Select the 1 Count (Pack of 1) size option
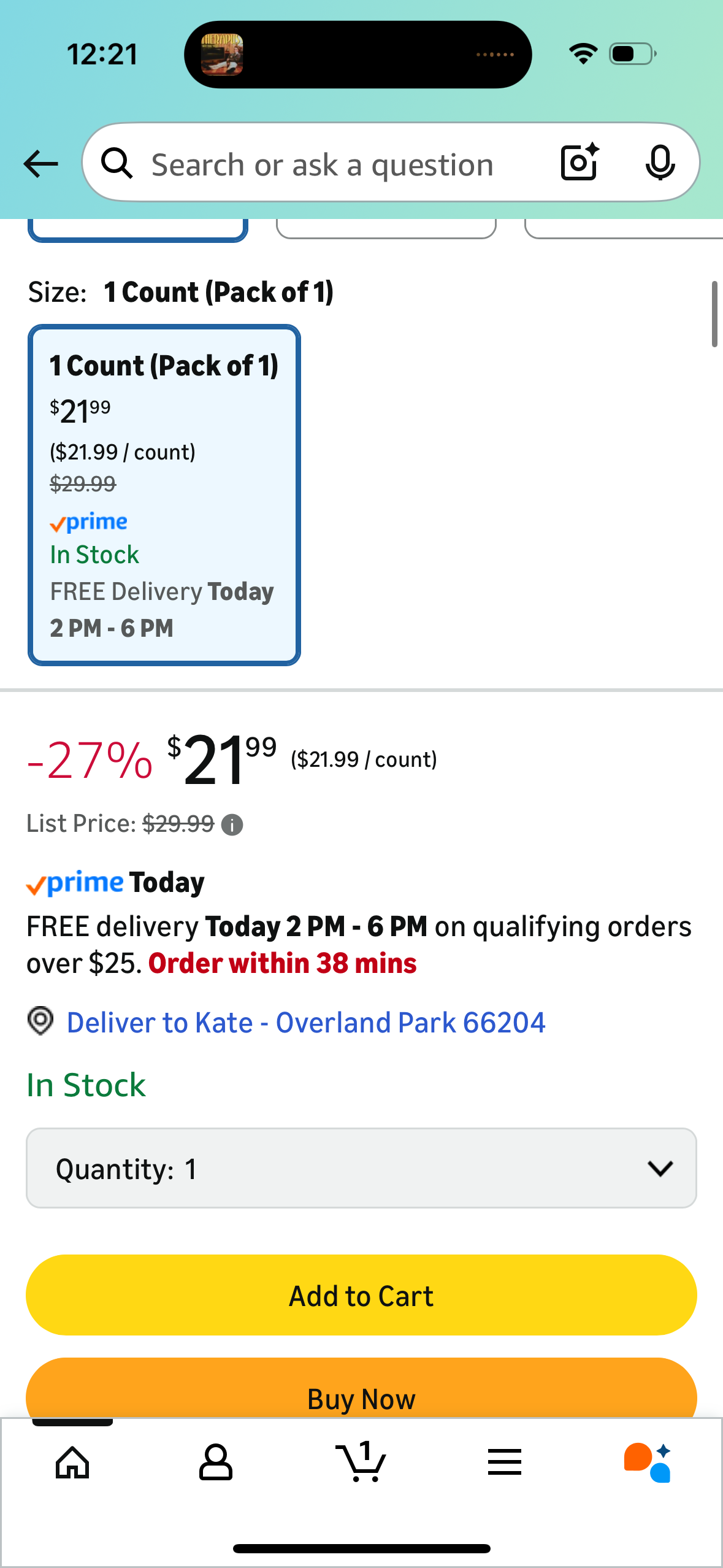The image size is (723, 1568). click(164, 494)
